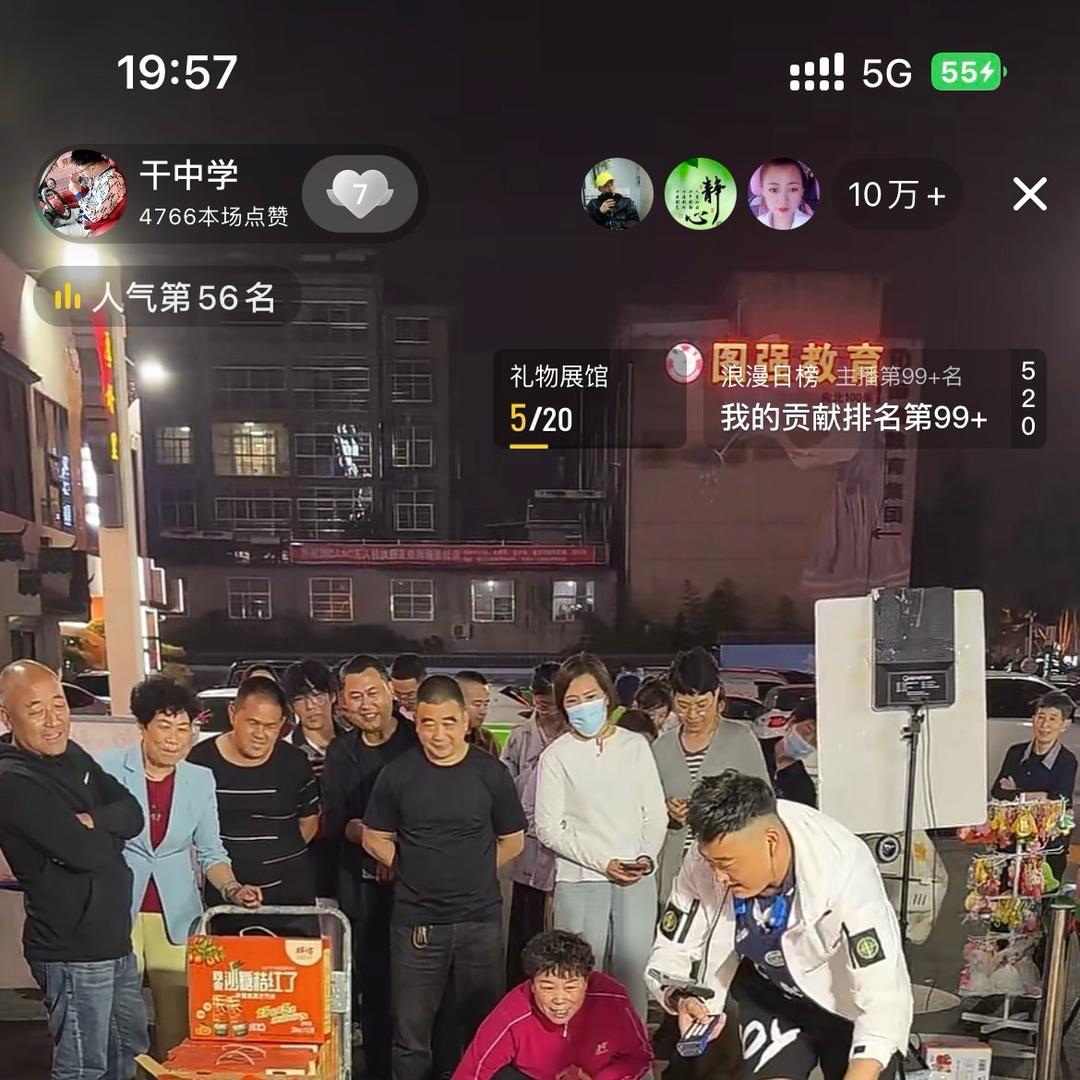The image size is (1080, 1080).
Task: Open the 礼物展馆 gift gallery card
Action: (x=588, y=398)
